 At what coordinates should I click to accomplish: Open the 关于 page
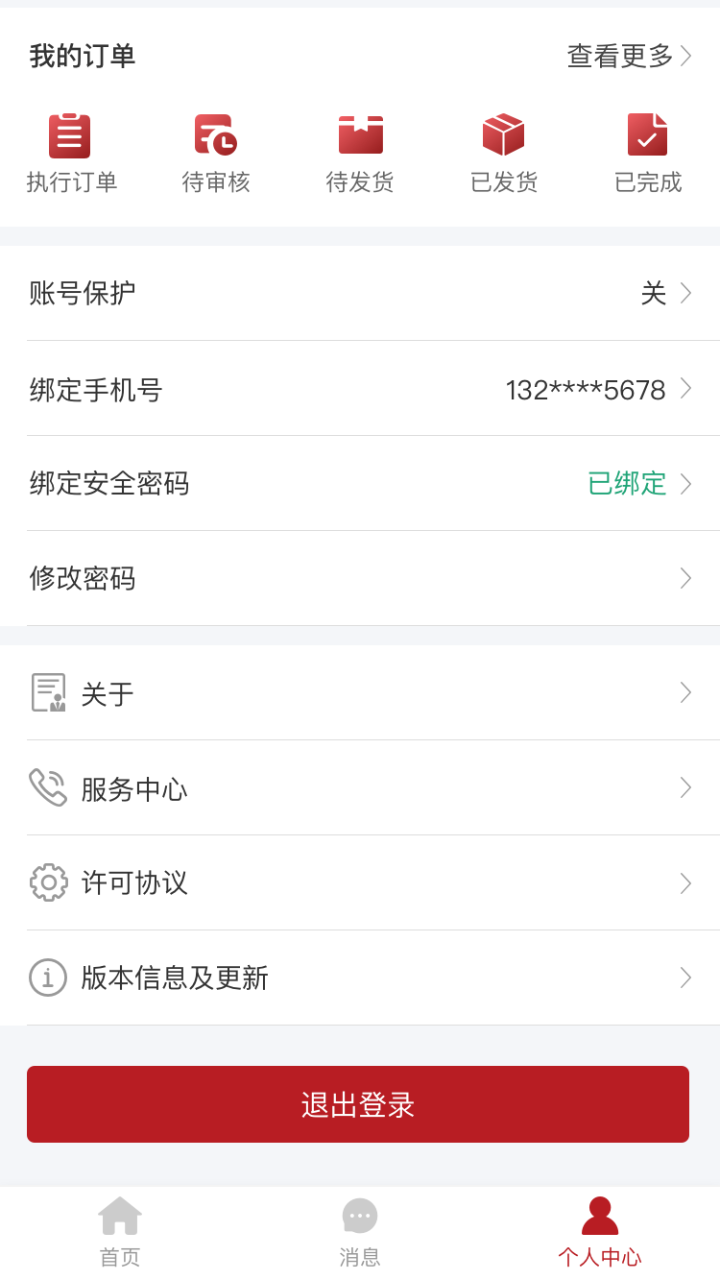coord(360,693)
